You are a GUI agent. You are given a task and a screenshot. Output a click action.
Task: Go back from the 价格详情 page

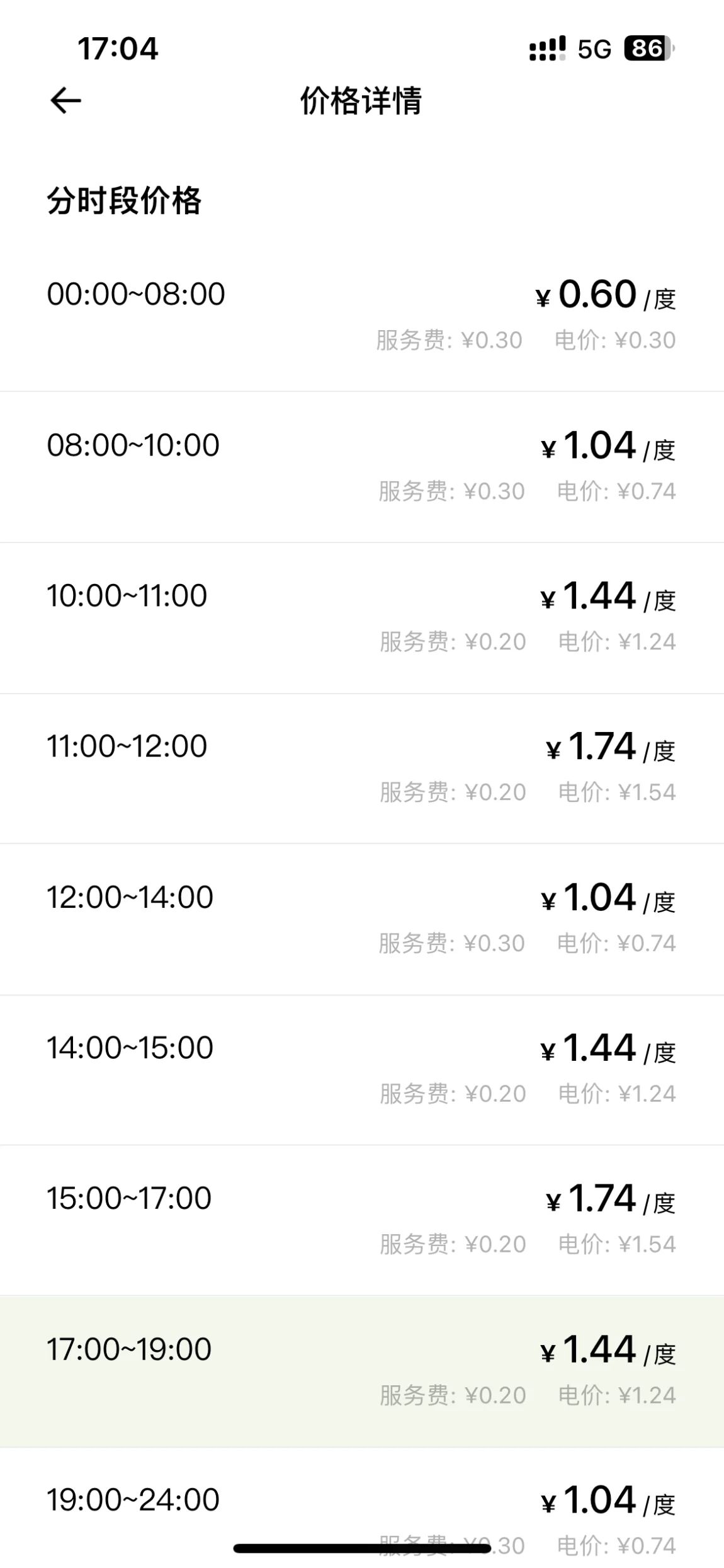click(x=65, y=100)
